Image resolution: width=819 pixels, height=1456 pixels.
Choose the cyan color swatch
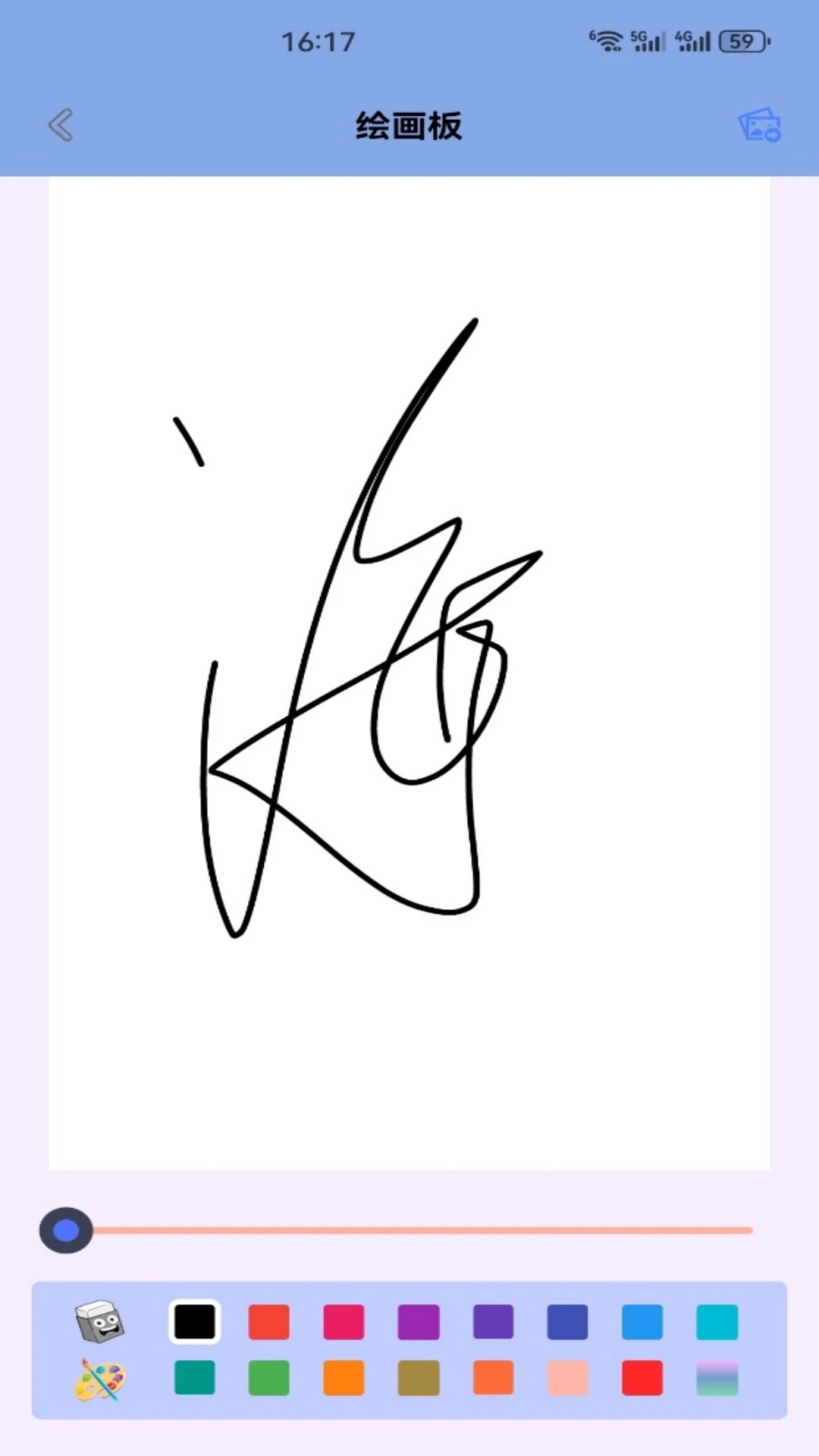click(717, 1322)
